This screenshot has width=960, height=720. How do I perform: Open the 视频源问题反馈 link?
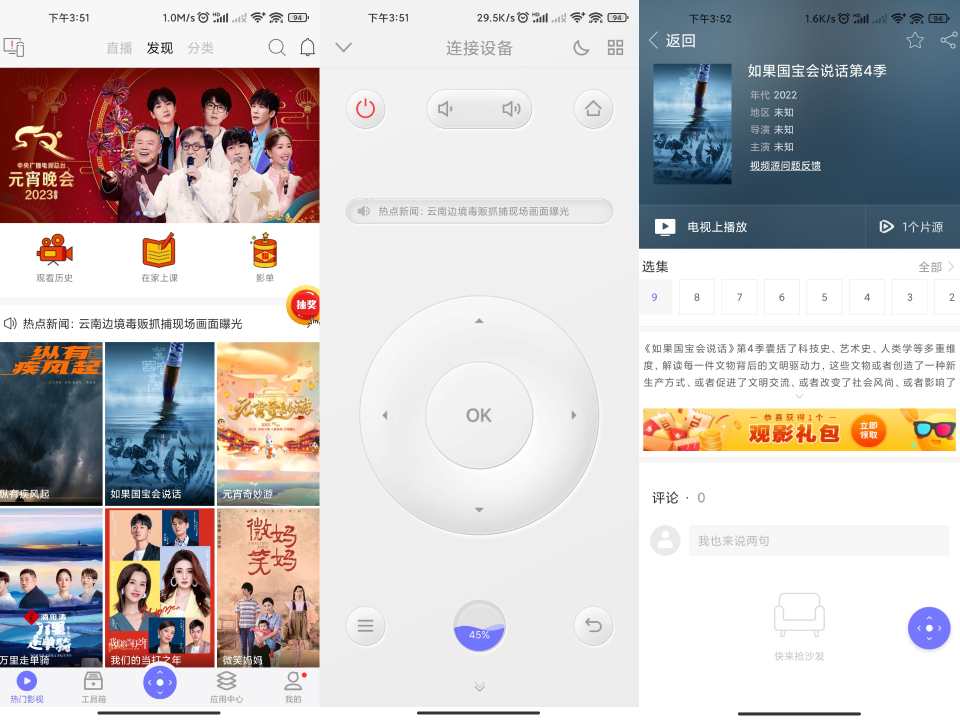point(785,165)
